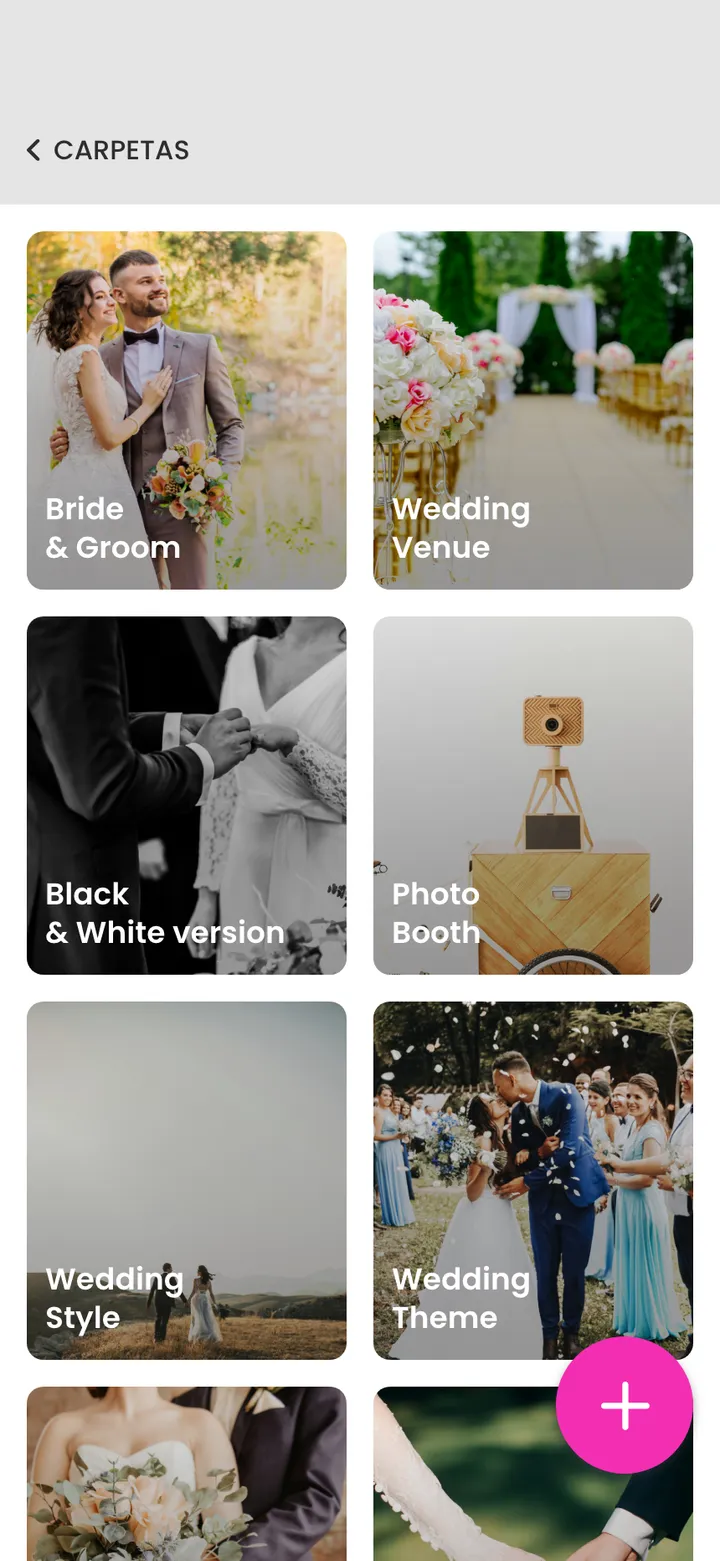Add a new folder with the plus button
Image resolution: width=720 pixels, height=1561 pixels.
point(625,1405)
